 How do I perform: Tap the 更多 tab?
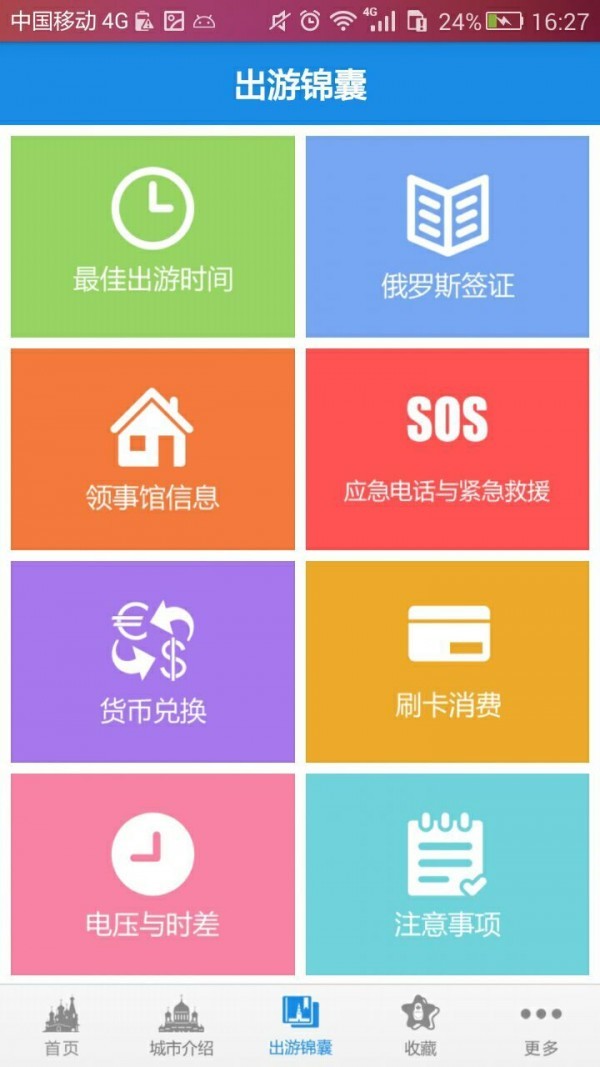(541, 1026)
